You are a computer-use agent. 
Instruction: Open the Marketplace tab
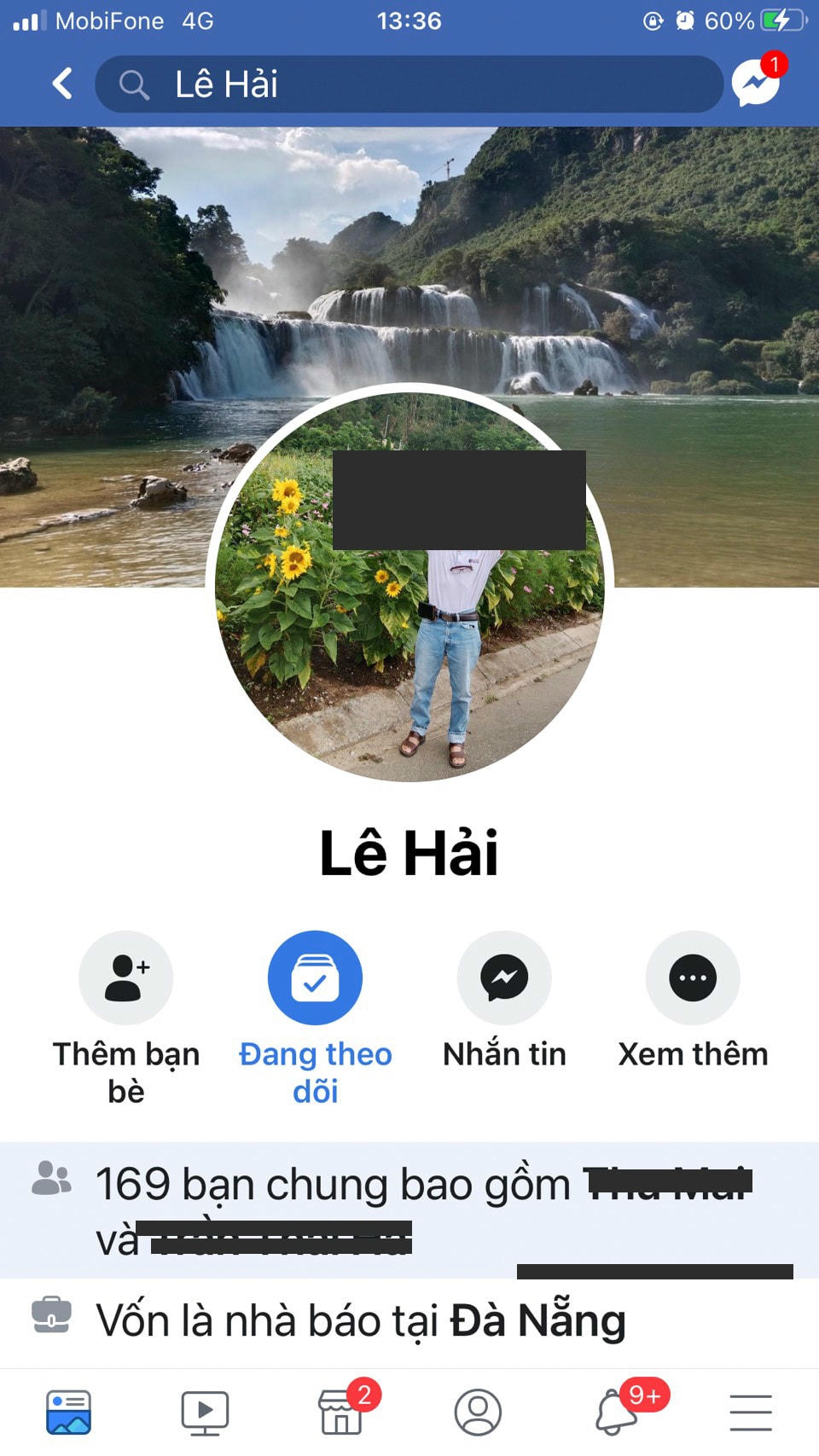tap(341, 1412)
